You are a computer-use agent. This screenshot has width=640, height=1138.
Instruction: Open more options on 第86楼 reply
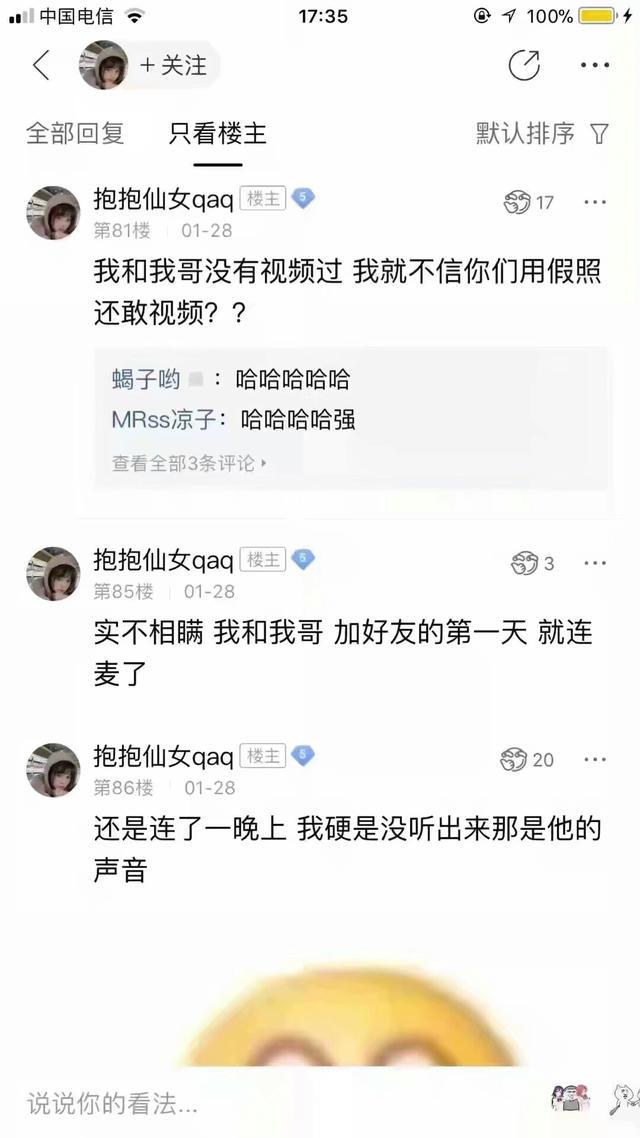(x=595, y=759)
